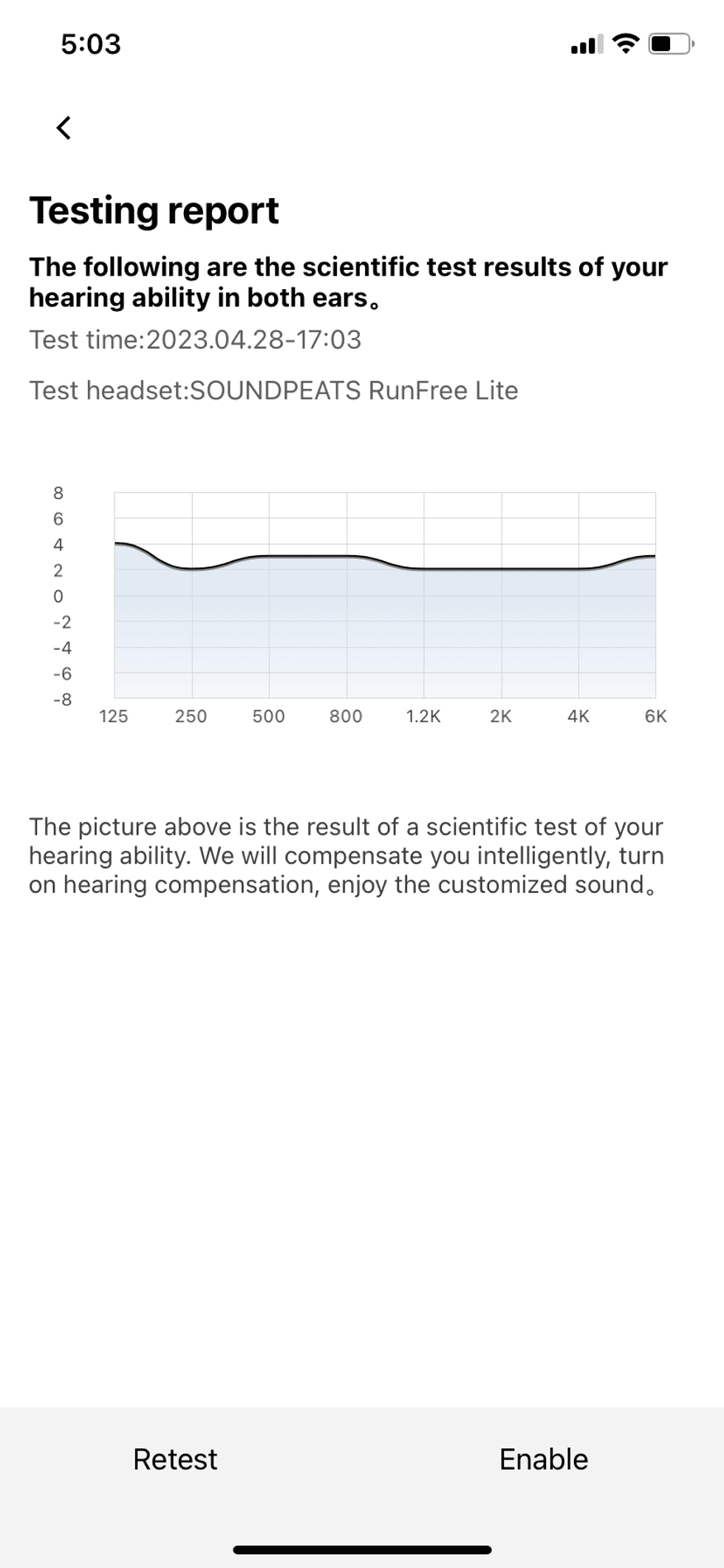Tap Enable to turn on hearing compensation
Viewport: 724px width, 1568px height.
544,1460
